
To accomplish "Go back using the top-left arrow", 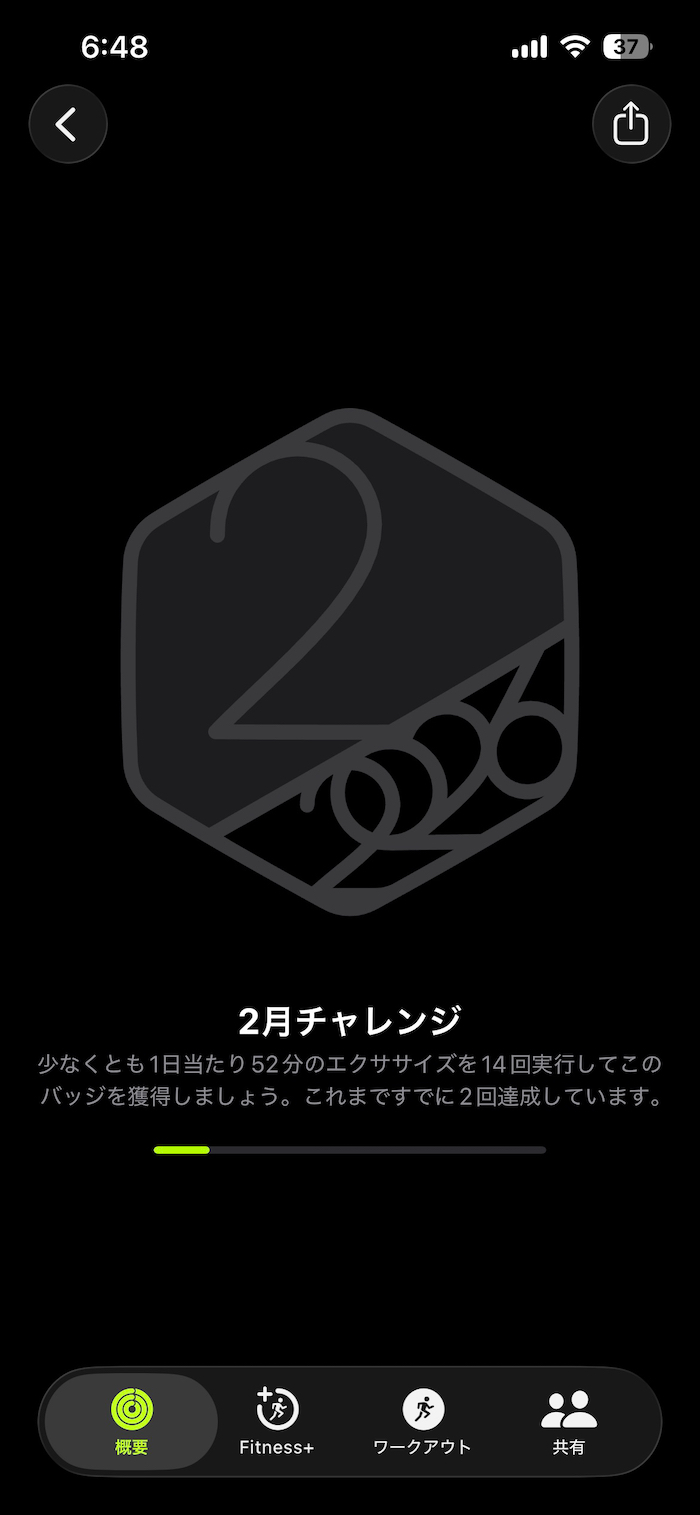I will pos(67,124).
